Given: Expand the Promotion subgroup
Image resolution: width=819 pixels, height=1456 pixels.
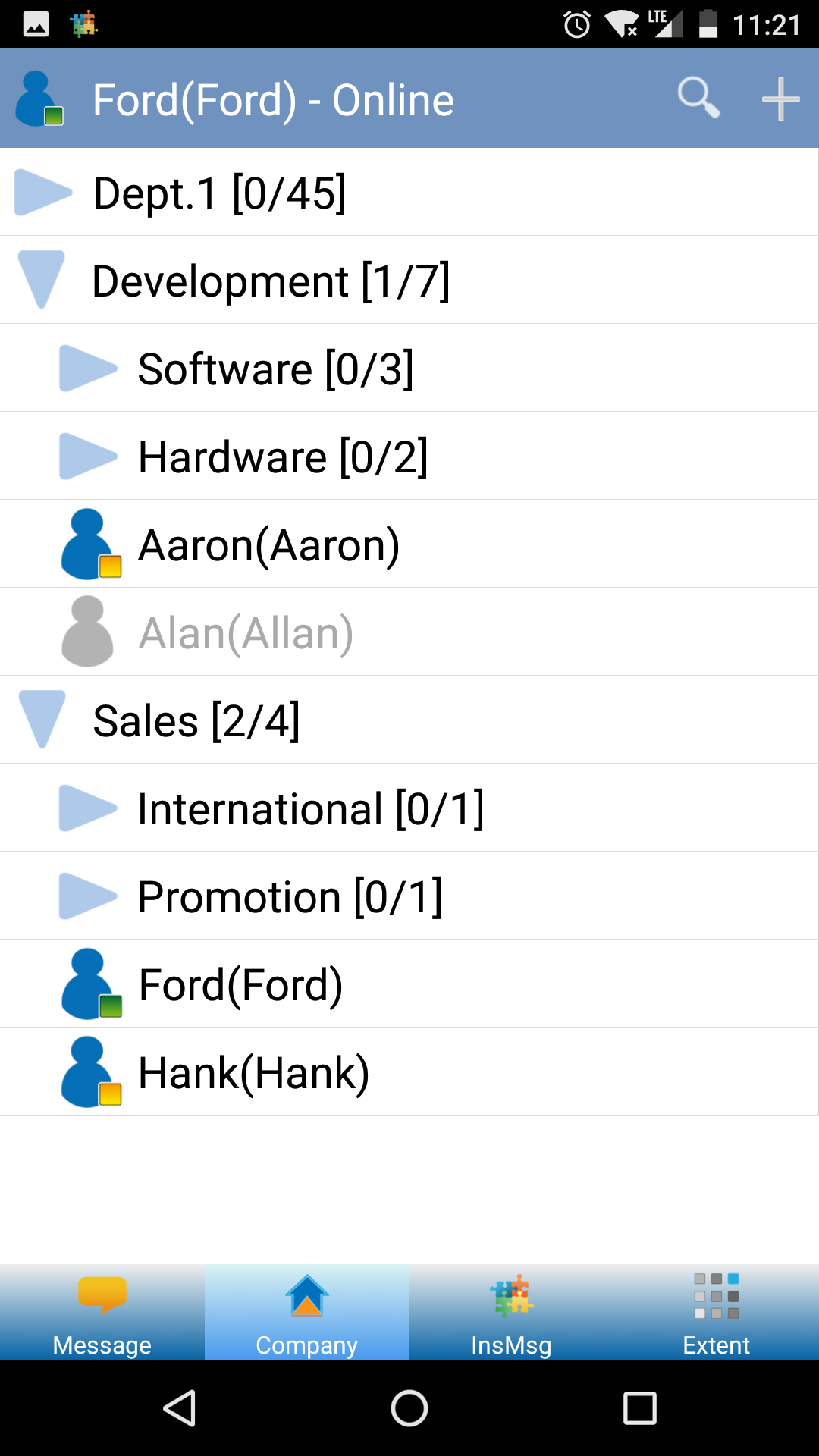Looking at the screenshot, I should tap(409, 896).
